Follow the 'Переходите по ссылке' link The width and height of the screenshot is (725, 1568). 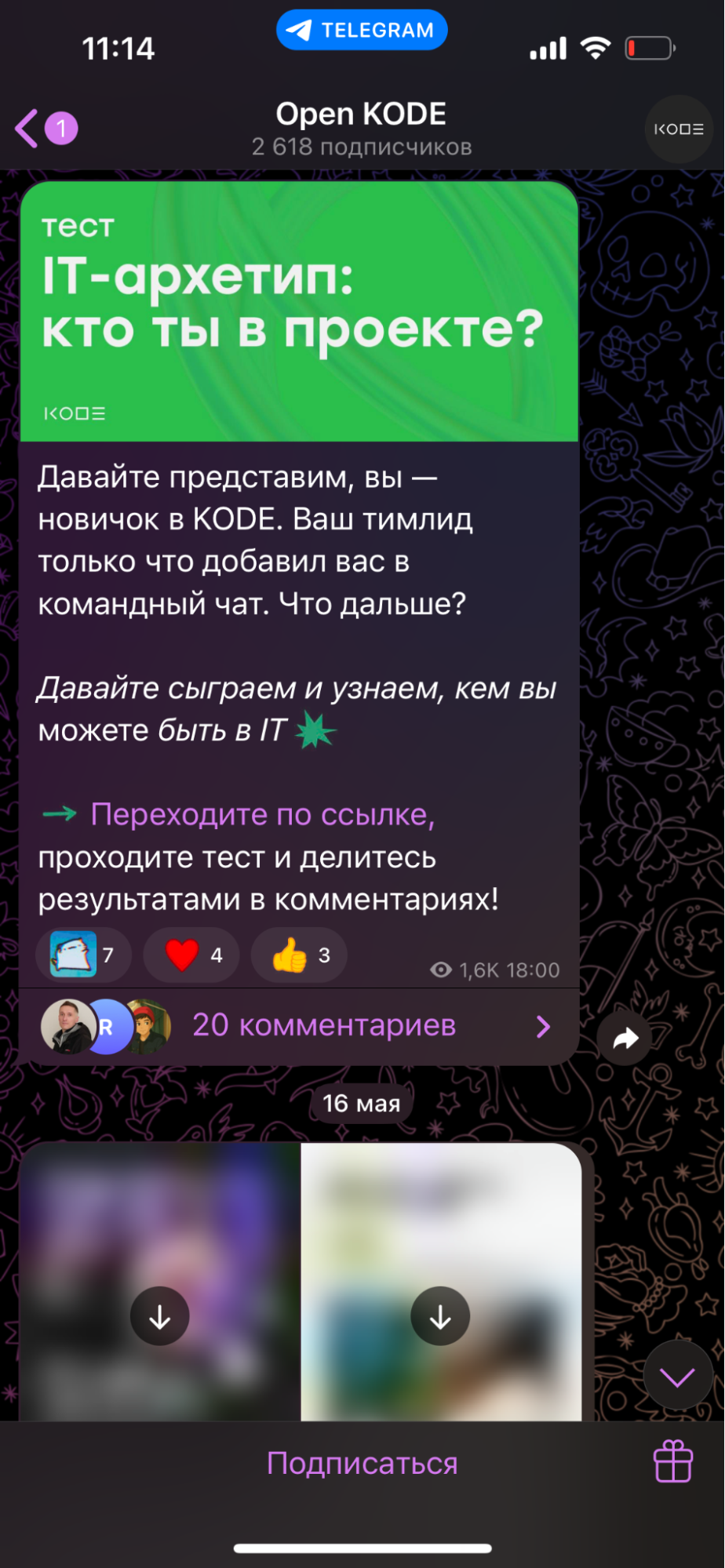pyautogui.click(x=262, y=815)
